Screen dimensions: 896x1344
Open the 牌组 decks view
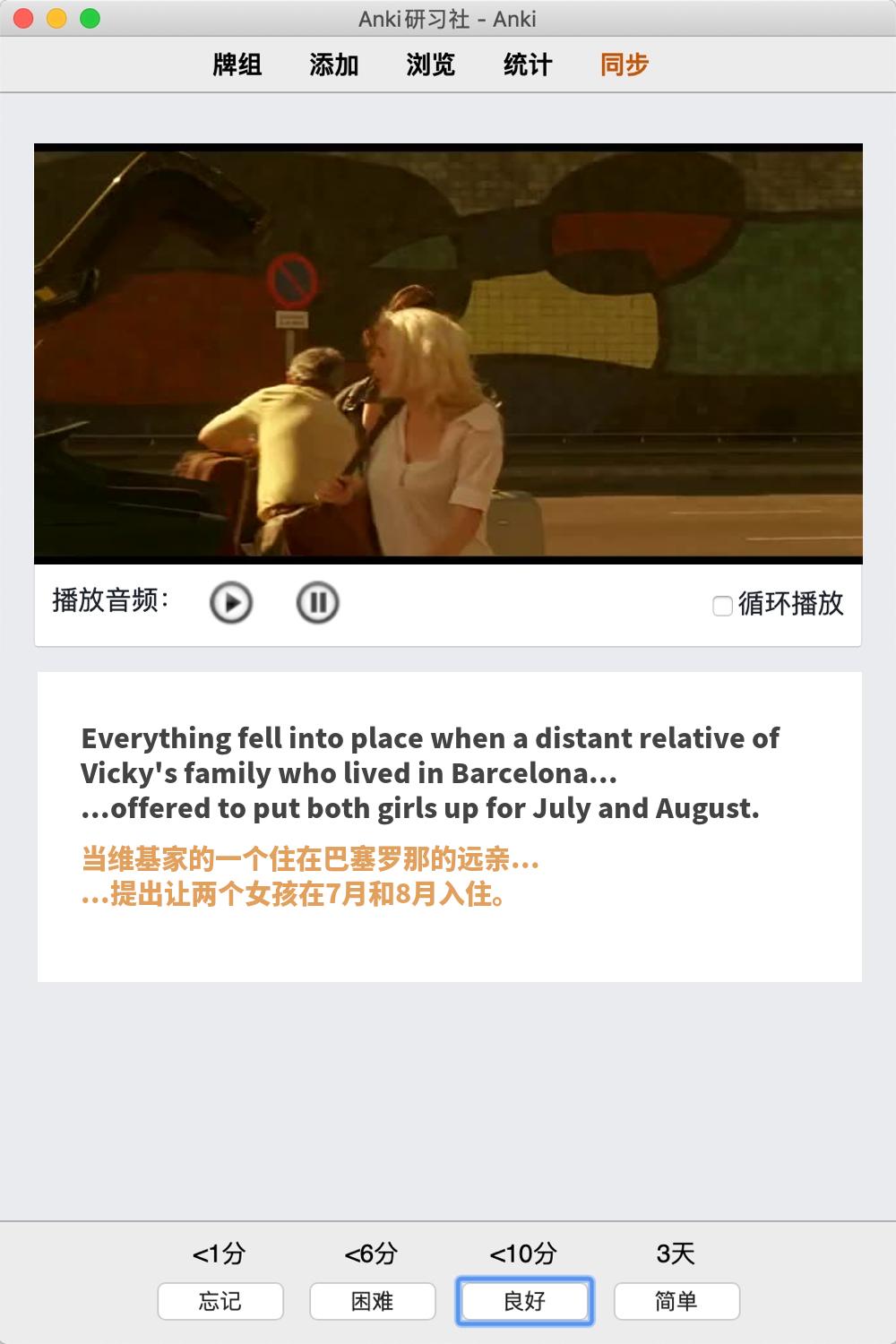(x=237, y=65)
